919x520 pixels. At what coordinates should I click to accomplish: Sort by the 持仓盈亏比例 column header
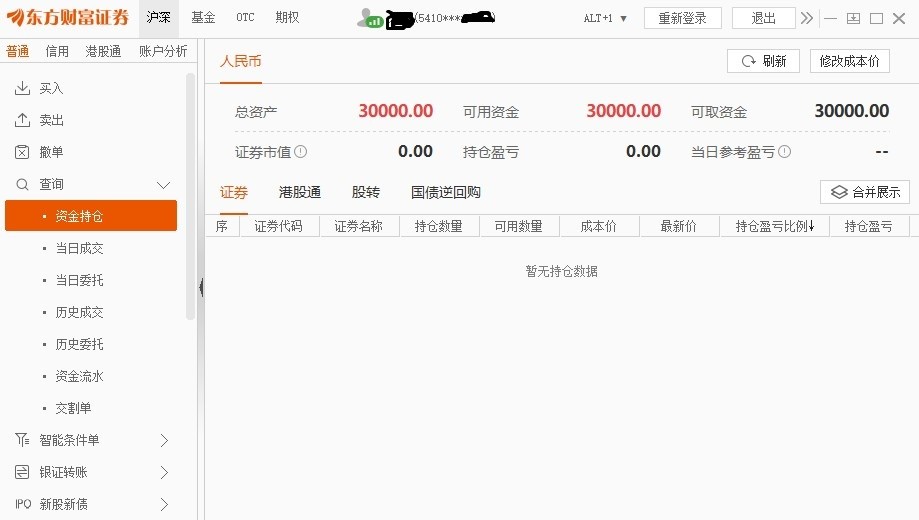[775, 226]
